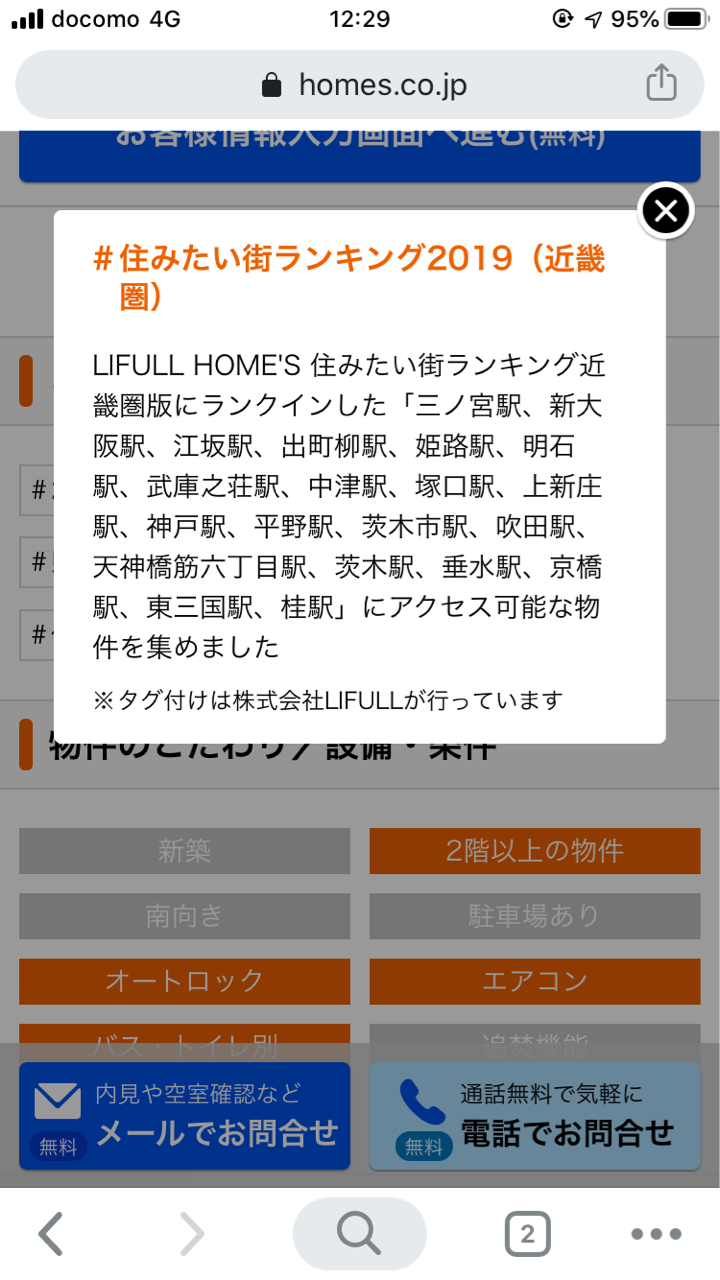Viewport: 720px width, 1280px height.
Task: Share this page from address bar
Action: click(x=661, y=84)
